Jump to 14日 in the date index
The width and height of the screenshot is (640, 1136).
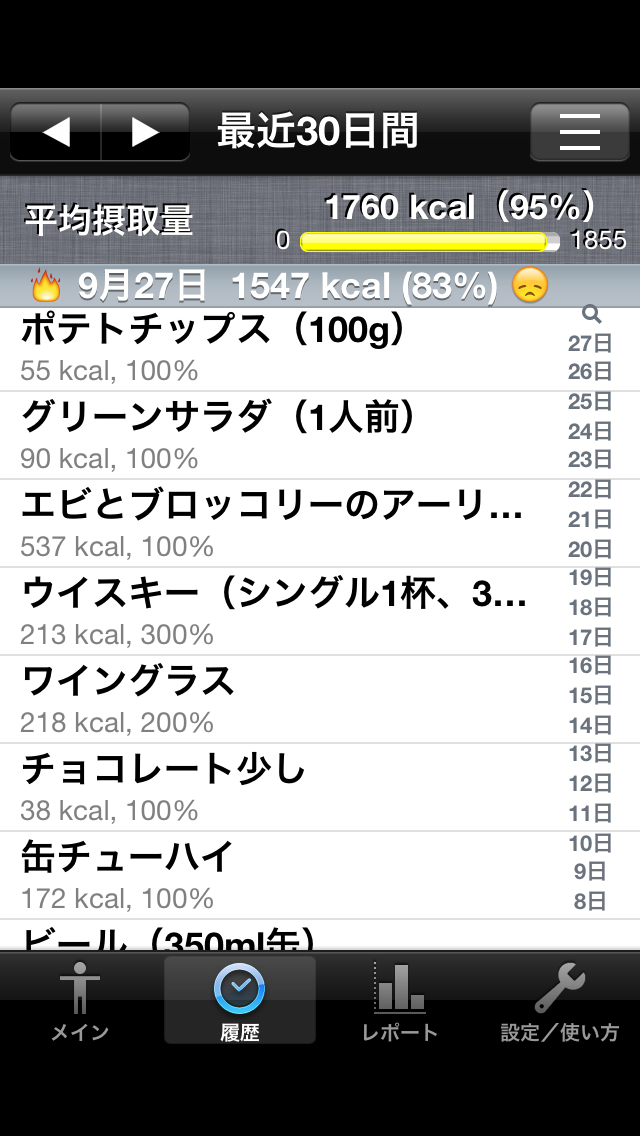590,725
